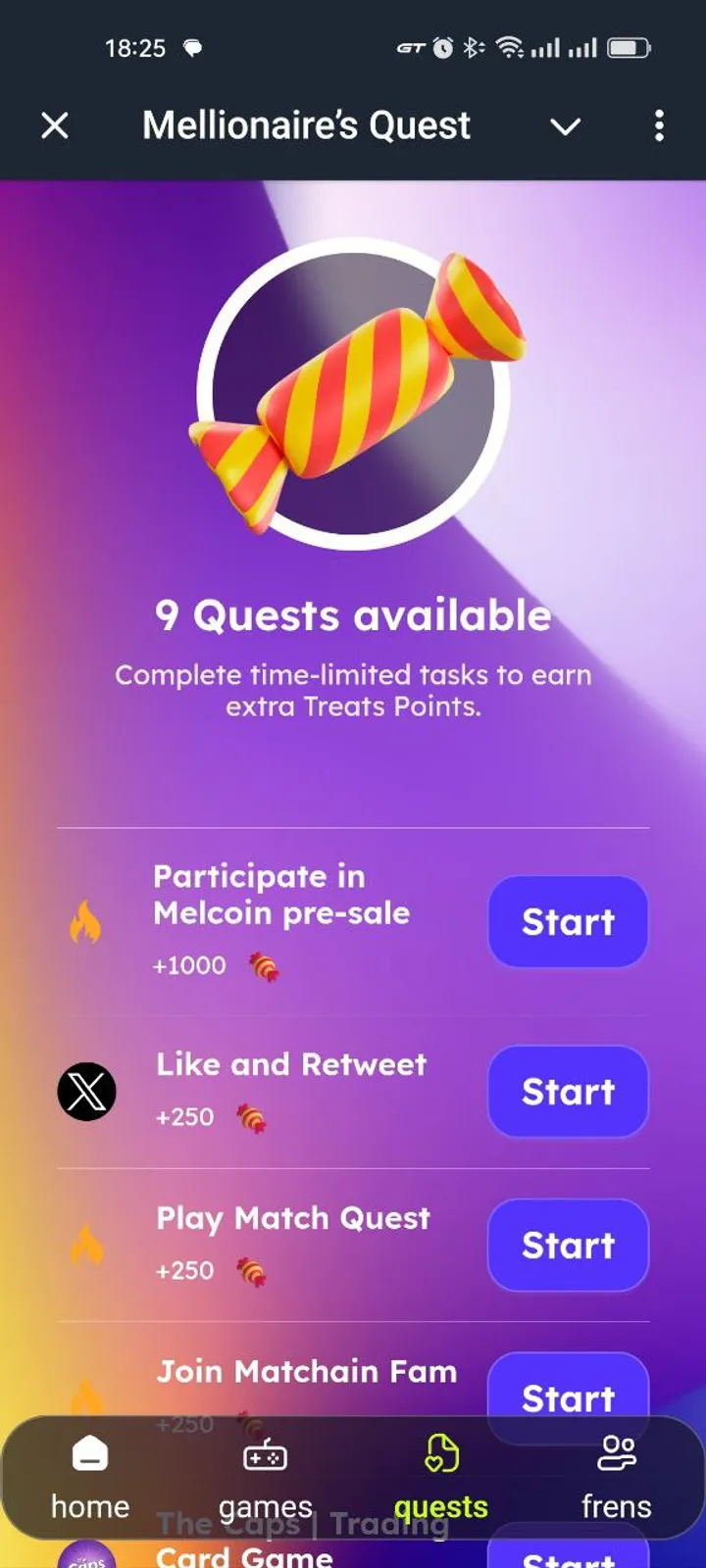Close the Mellionaire's Quest mini app
This screenshot has width=706, height=1568.
coord(55,125)
